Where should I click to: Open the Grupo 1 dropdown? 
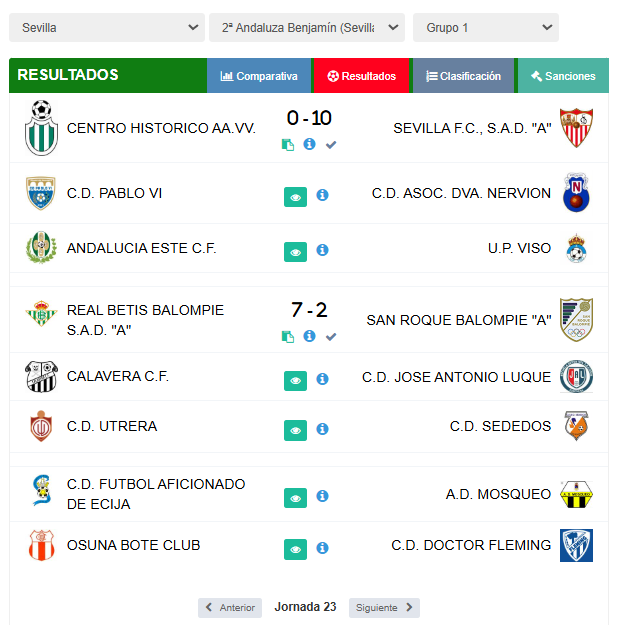pos(485,28)
